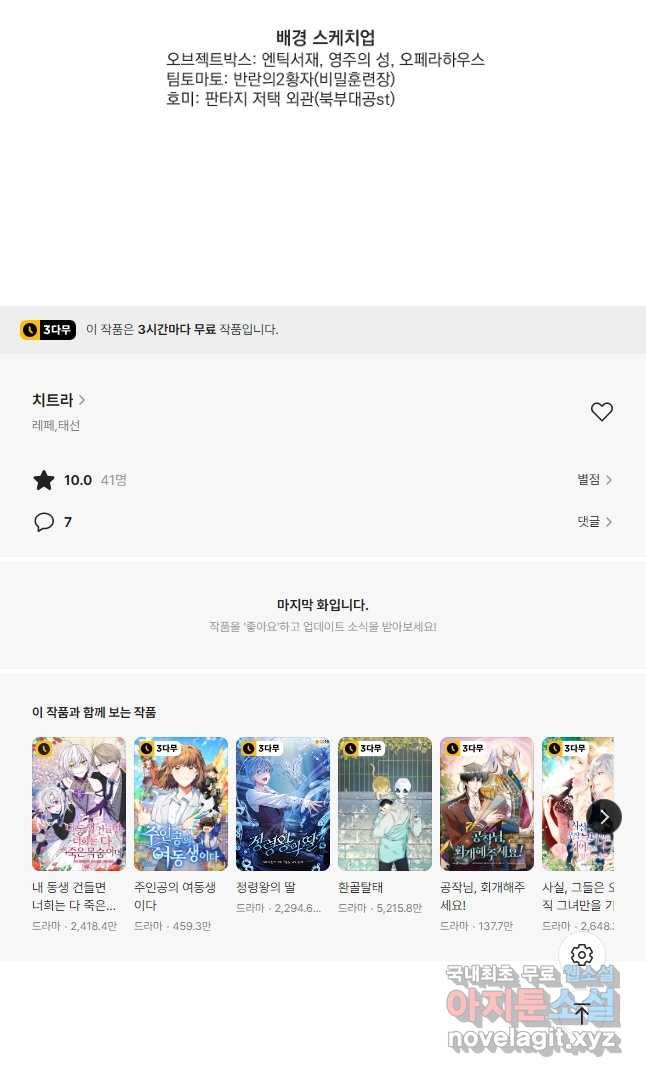This screenshot has width=646, height=1077.
Task: Like this series with the heart icon
Action: click(x=601, y=412)
